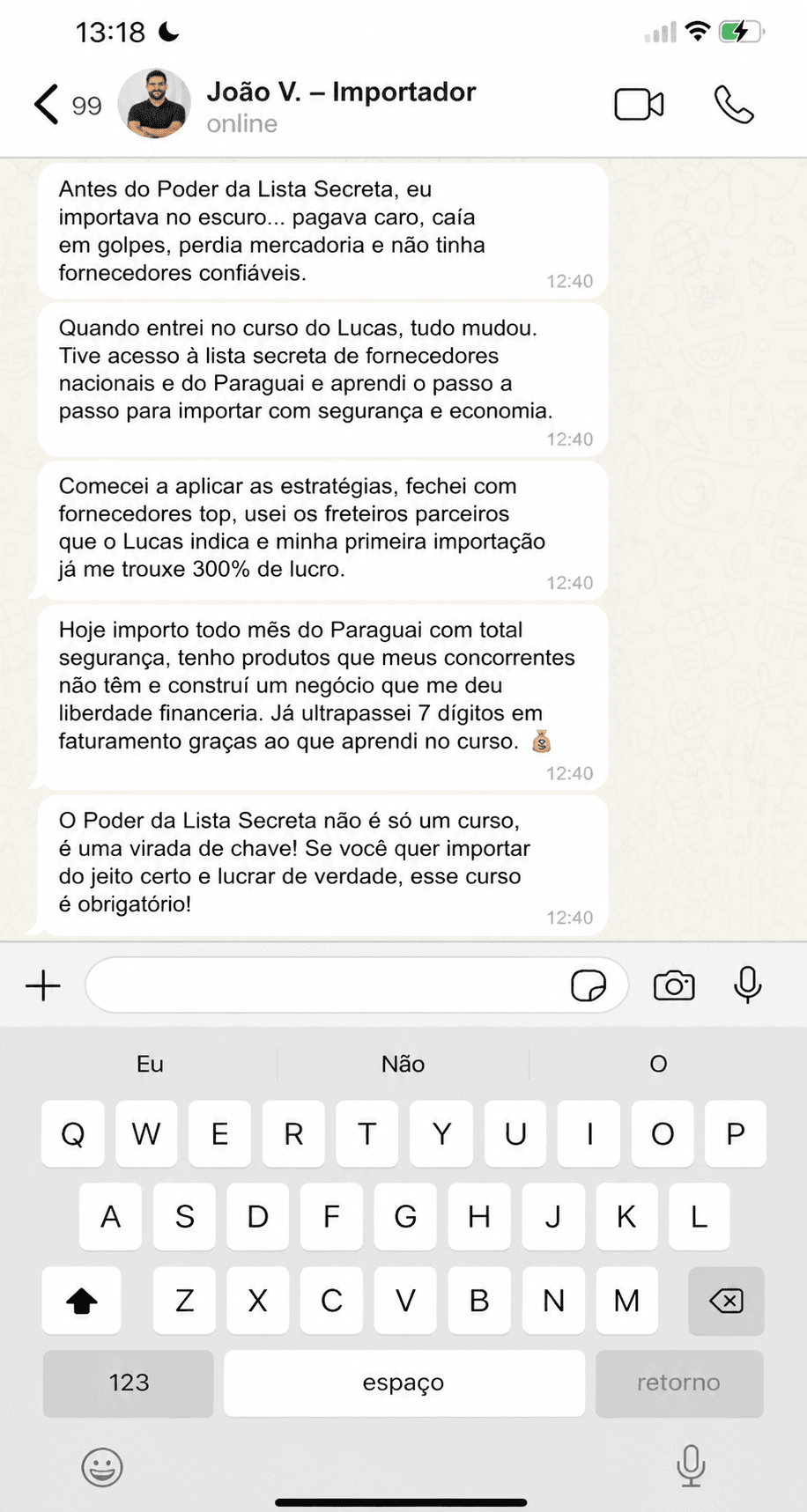The image size is (807, 1512).
Task: Open João V. – Importador contact info
Action: (x=341, y=105)
